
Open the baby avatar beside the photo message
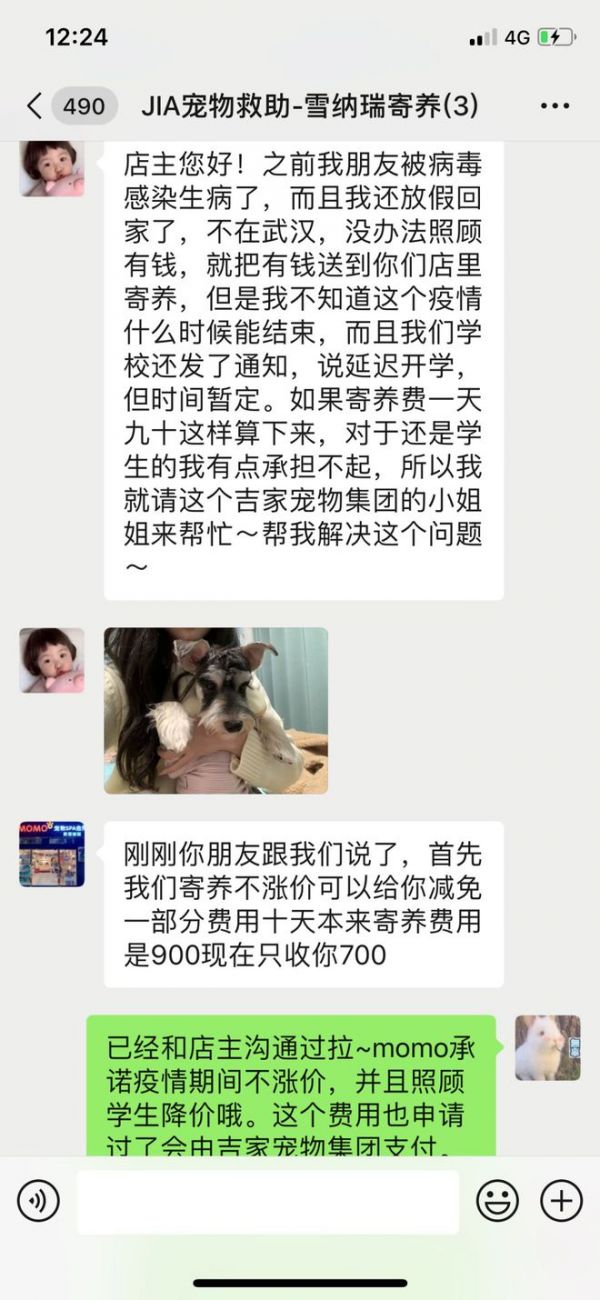click(x=52, y=660)
